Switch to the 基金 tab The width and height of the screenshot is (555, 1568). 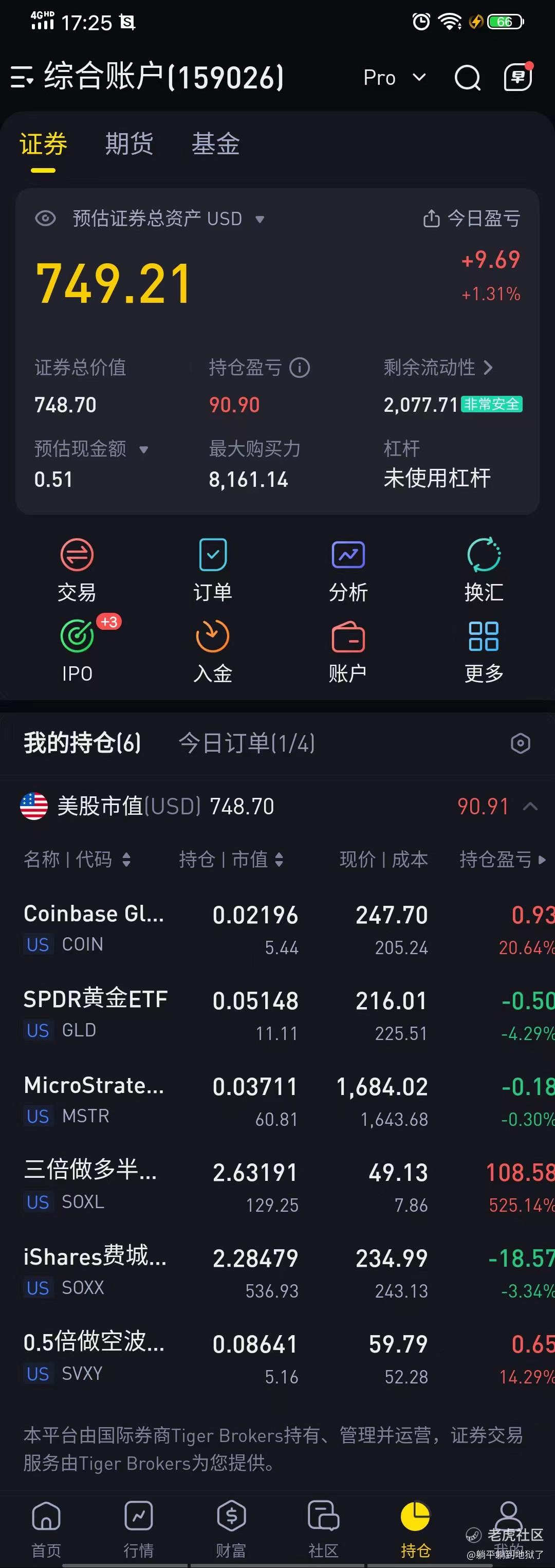[215, 144]
